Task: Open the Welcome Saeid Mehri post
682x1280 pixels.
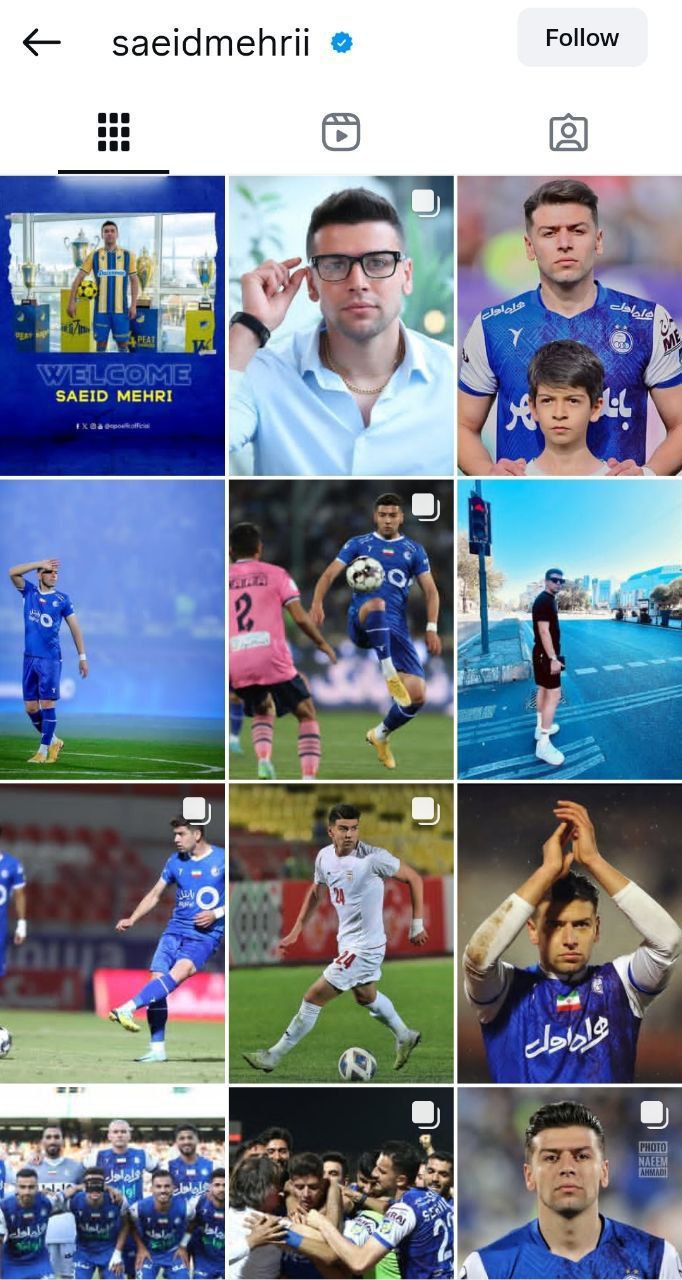Action: (112, 326)
